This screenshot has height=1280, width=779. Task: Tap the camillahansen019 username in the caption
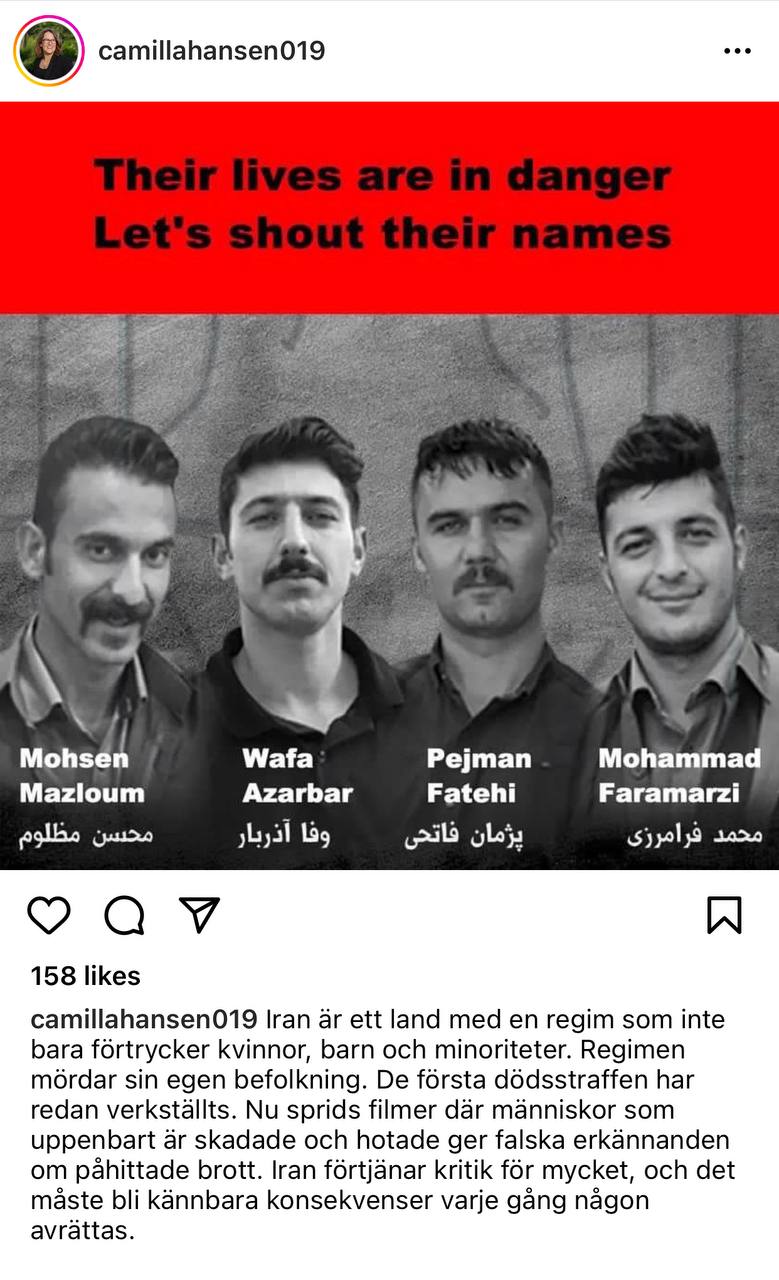(x=145, y=1020)
